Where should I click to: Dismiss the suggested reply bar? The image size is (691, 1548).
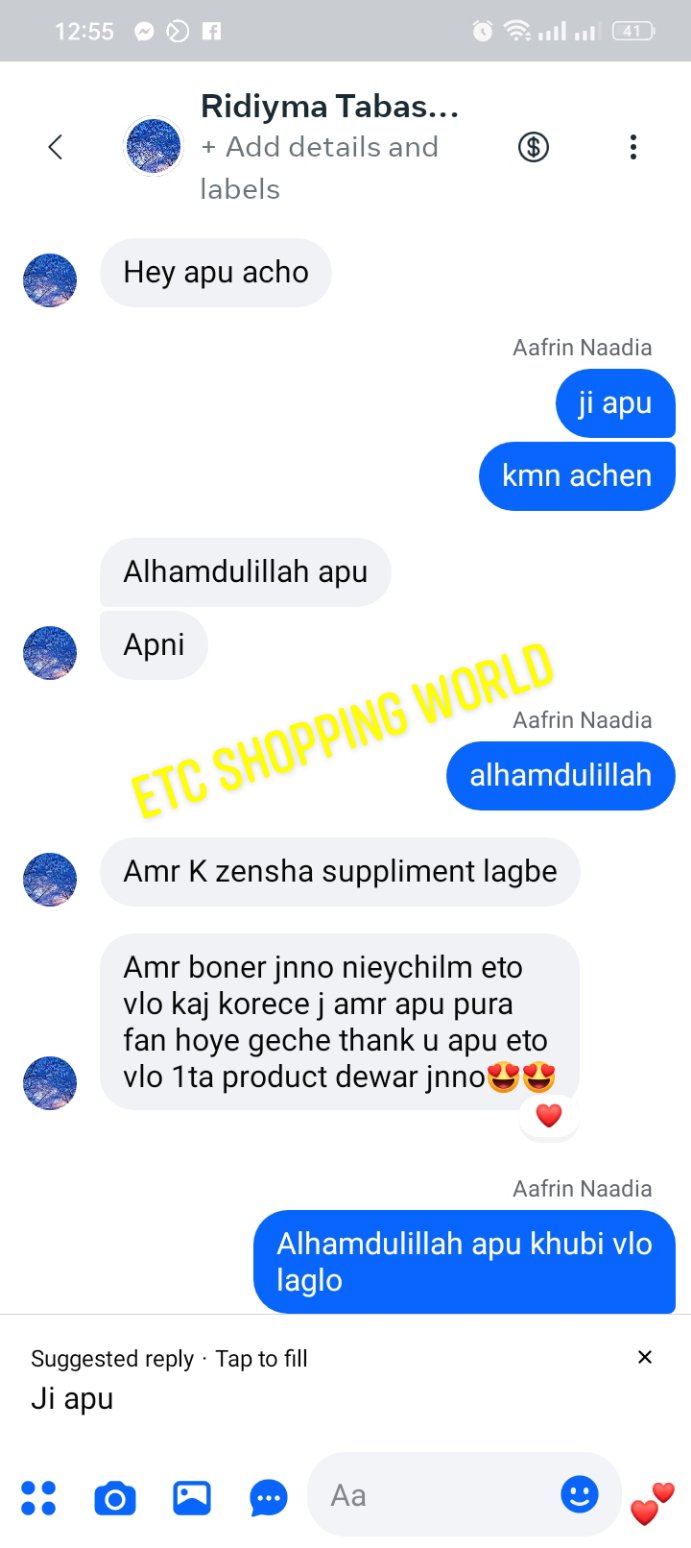pyautogui.click(x=645, y=1357)
